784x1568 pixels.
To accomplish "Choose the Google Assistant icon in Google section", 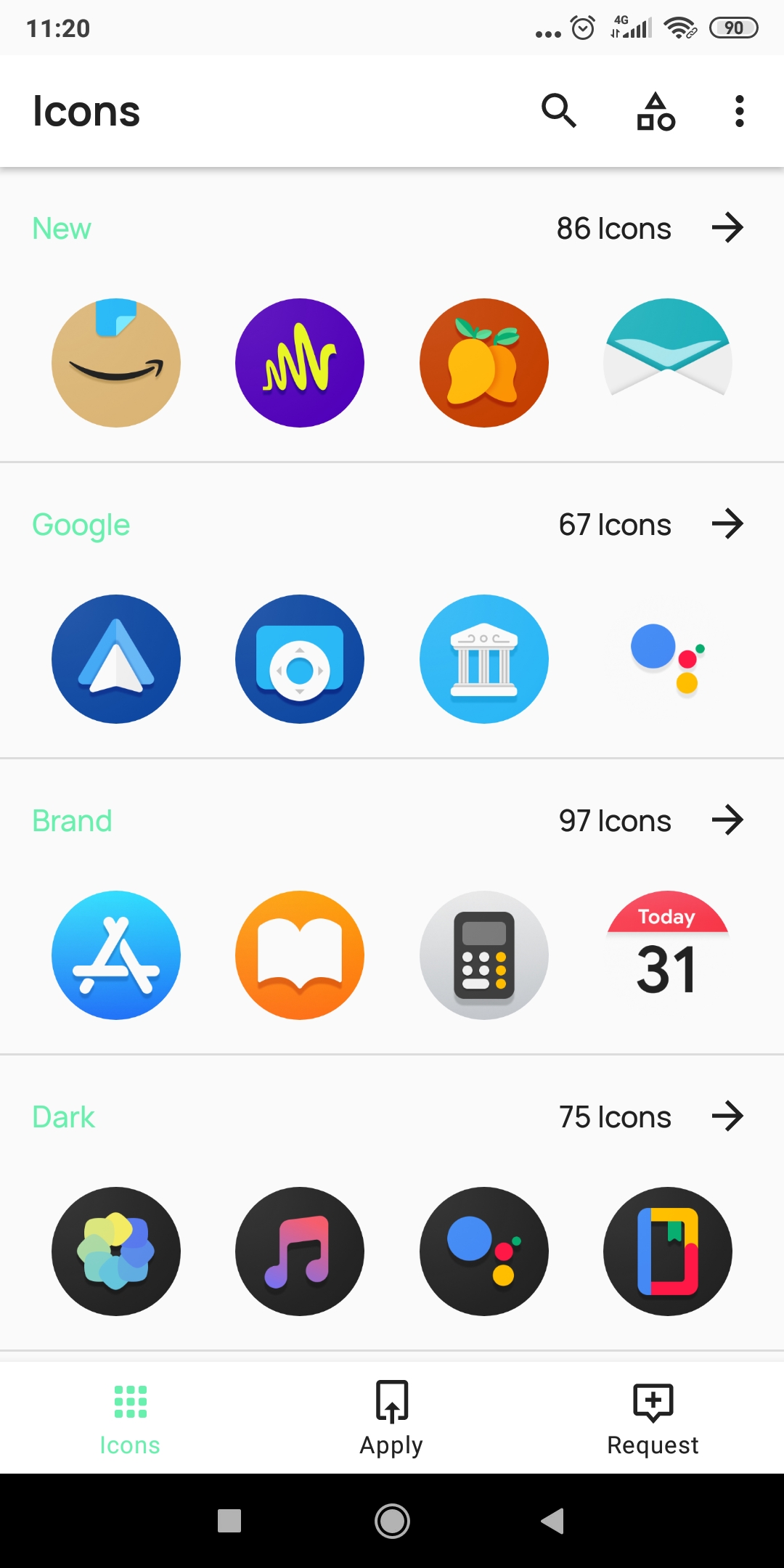I will [x=668, y=659].
